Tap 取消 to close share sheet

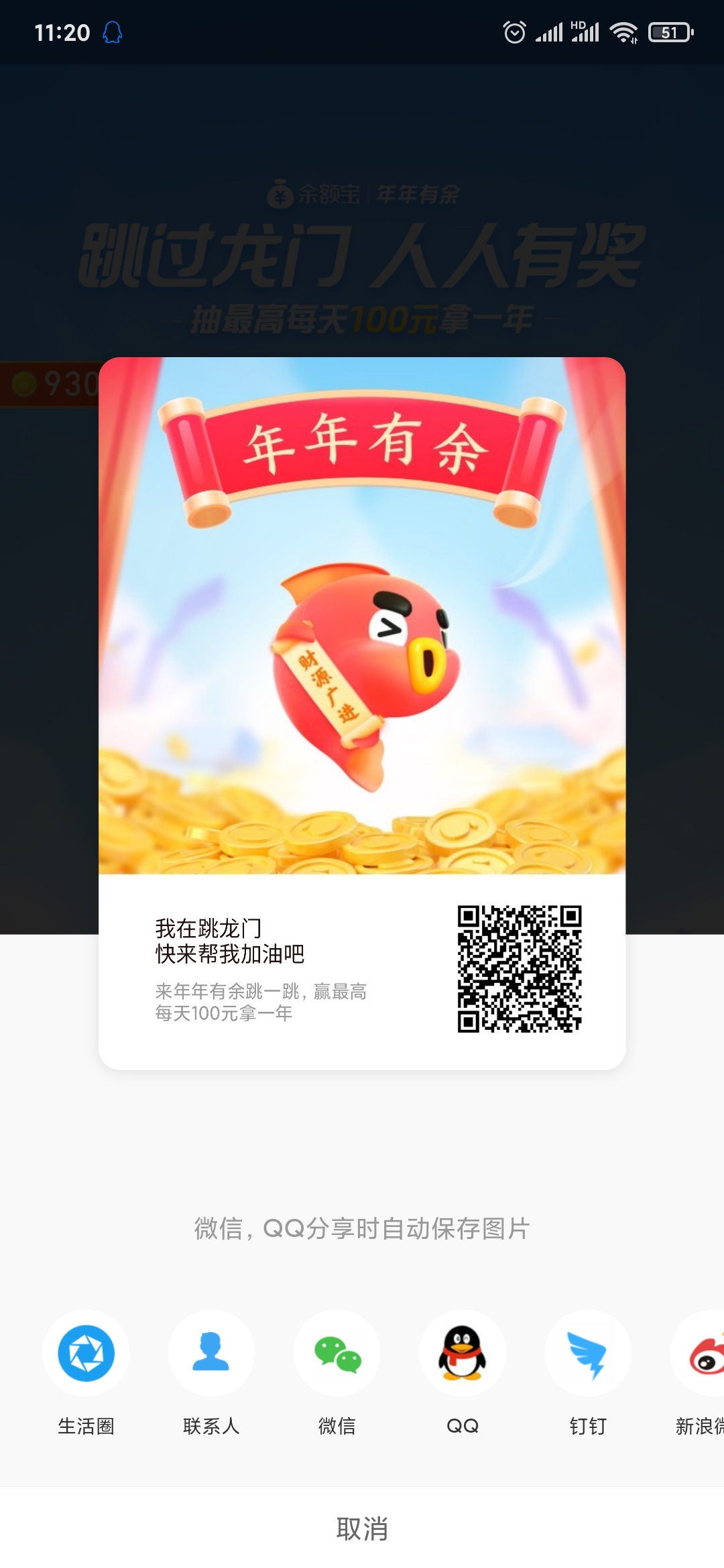tap(362, 1529)
